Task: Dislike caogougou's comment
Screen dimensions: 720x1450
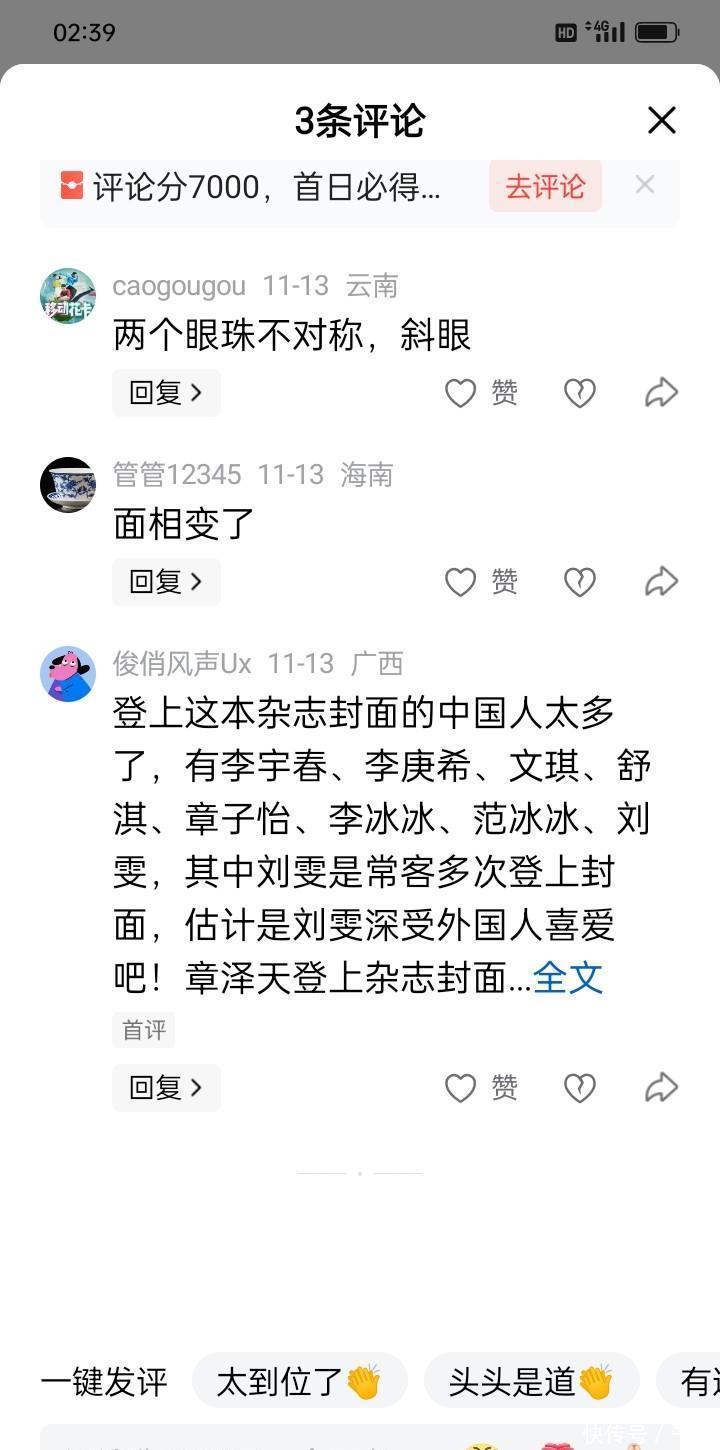Action: [x=580, y=393]
